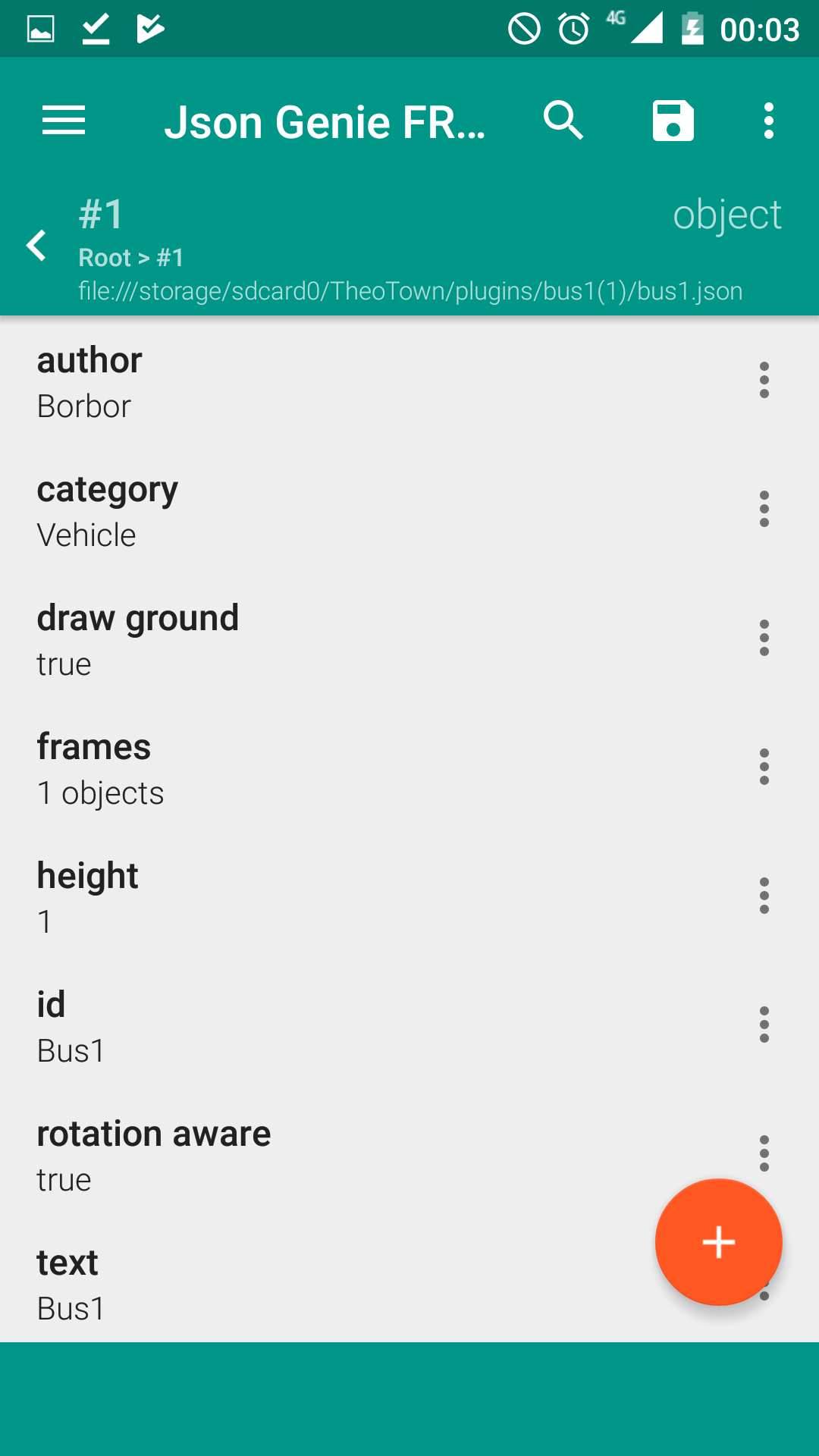819x1456 pixels.
Task: Save the JSON file
Action: click(x=673, y=121)
